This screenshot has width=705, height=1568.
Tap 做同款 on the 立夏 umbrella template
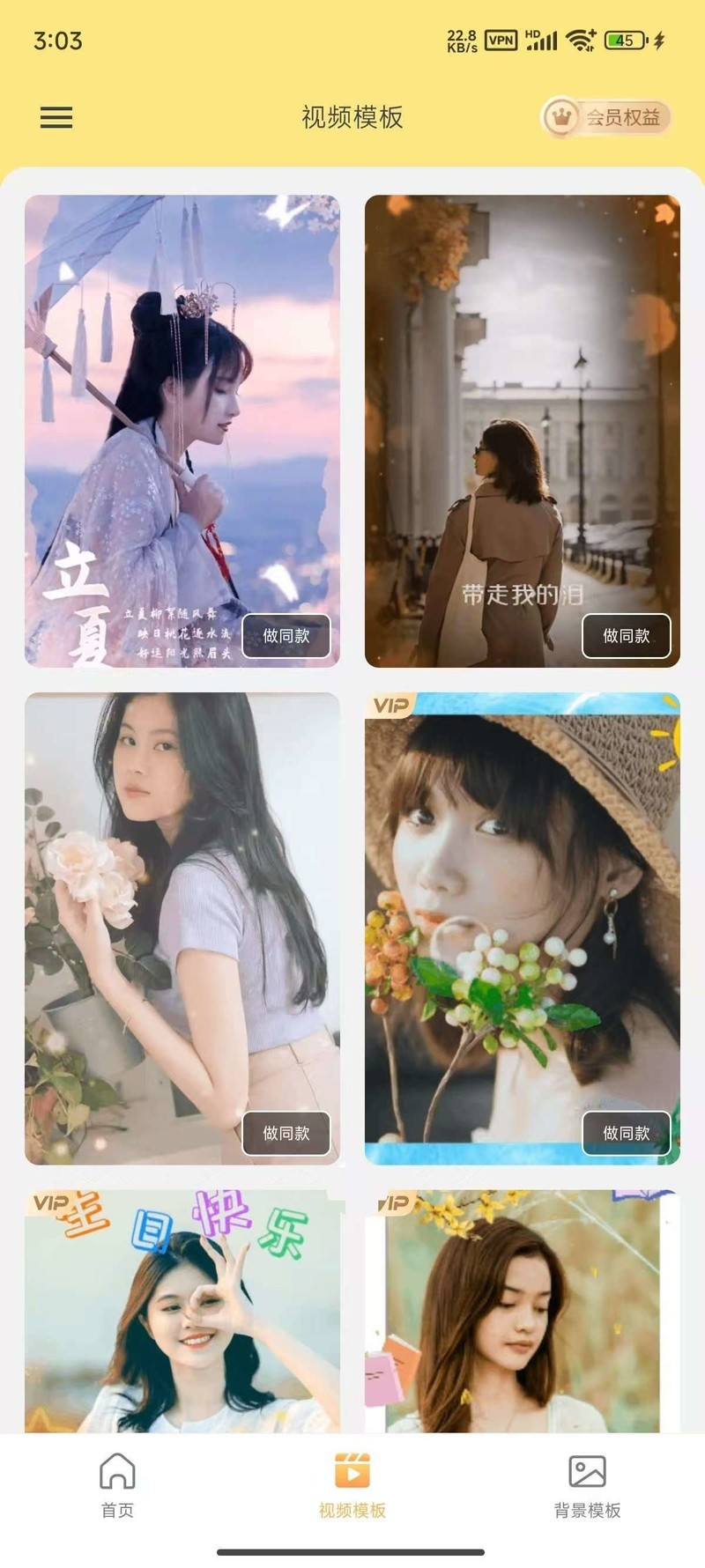[x=286, y=636]
